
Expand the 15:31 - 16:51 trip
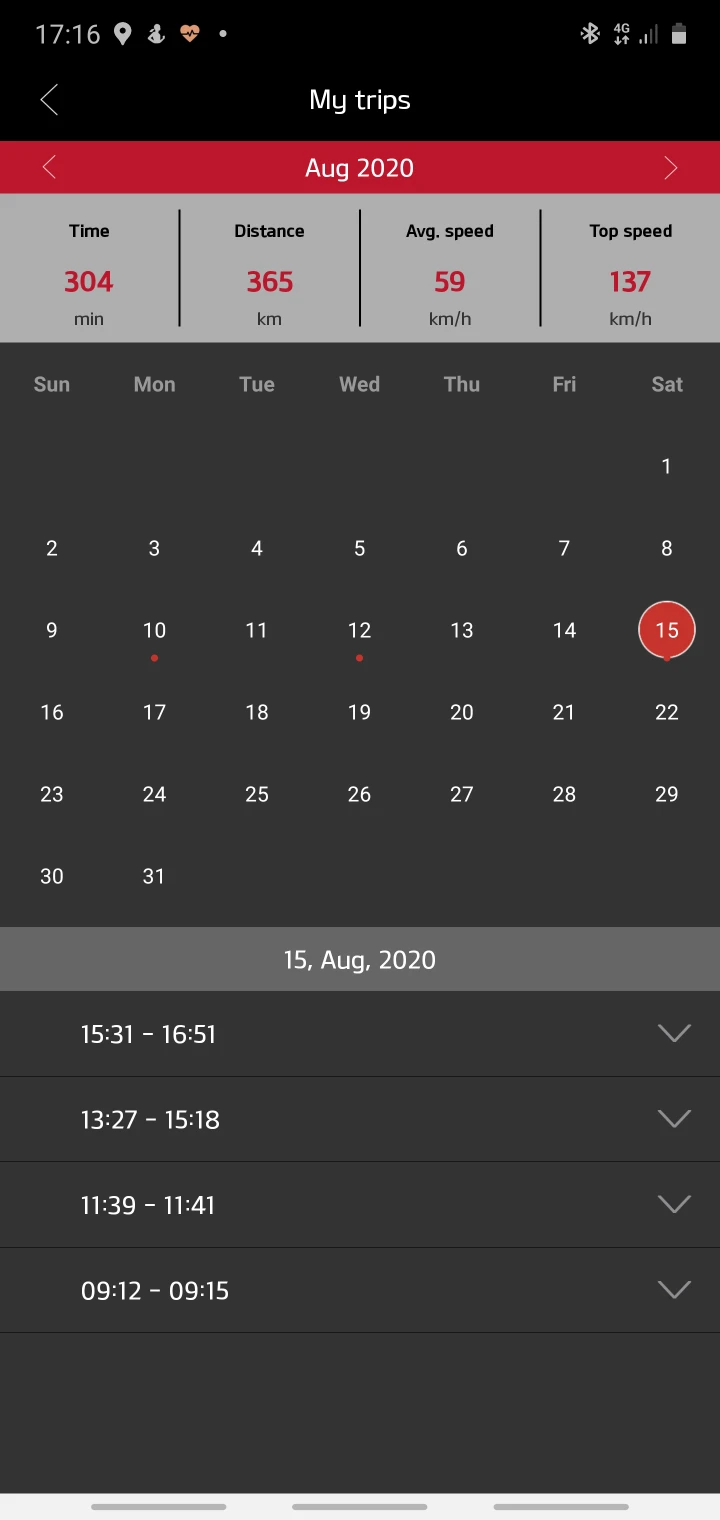point(360,1034)
